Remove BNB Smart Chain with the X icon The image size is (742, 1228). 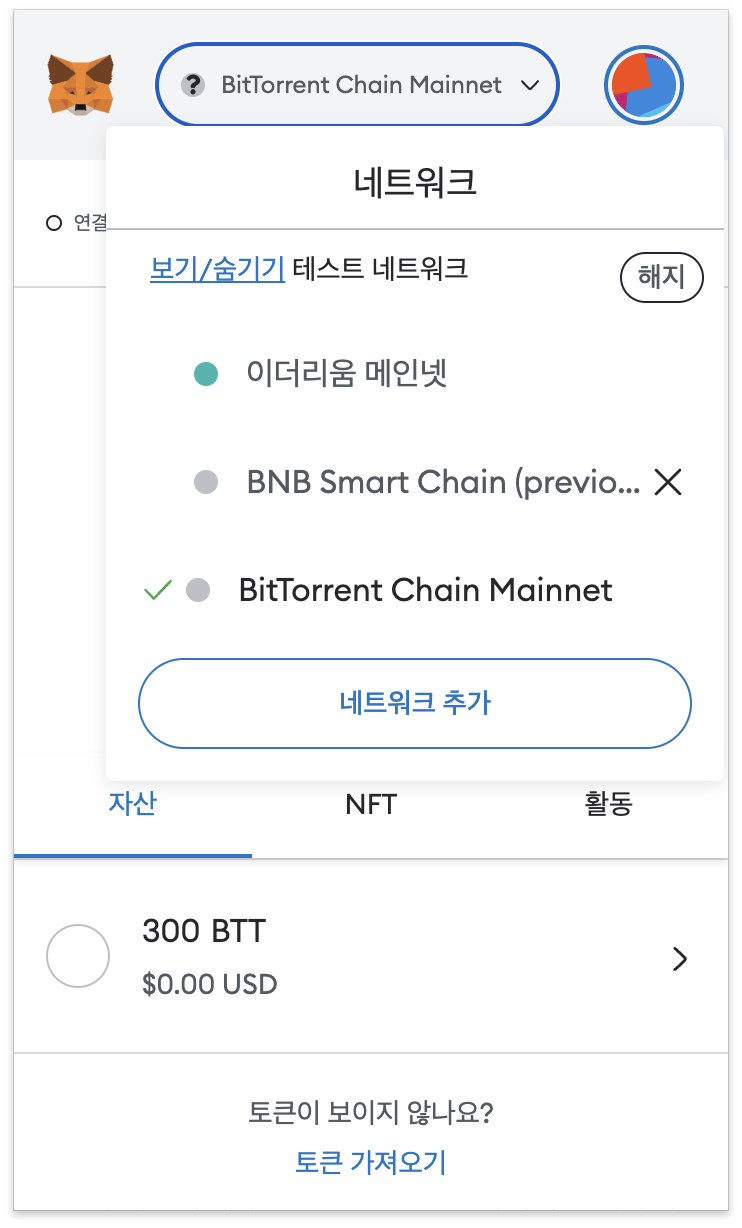tap(668, 483)
